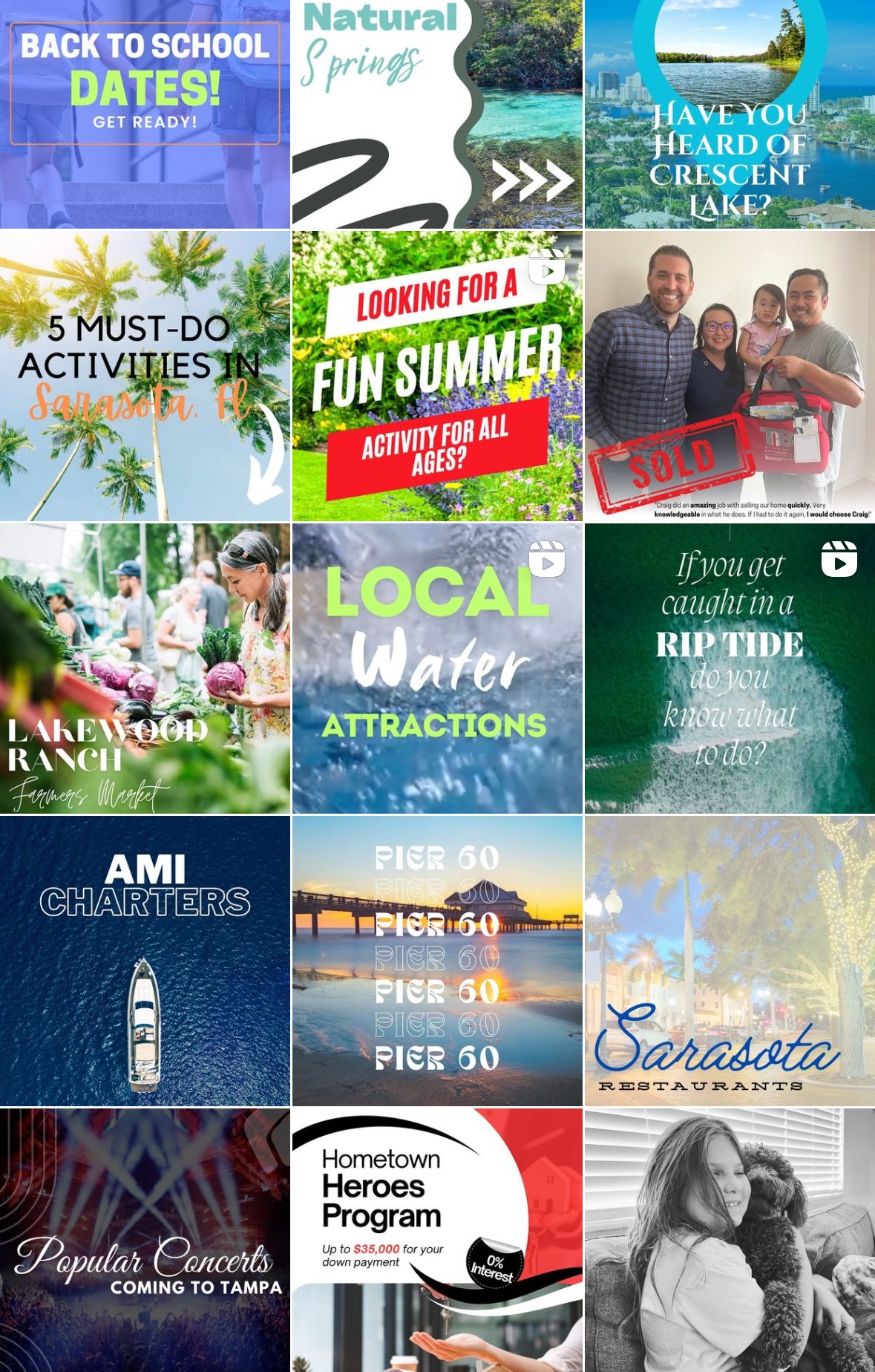This screenshot has width=875, height=1372.
Task: Open Lakewood Ranch Farmers Market post
Action: click(x=145, y=668)
